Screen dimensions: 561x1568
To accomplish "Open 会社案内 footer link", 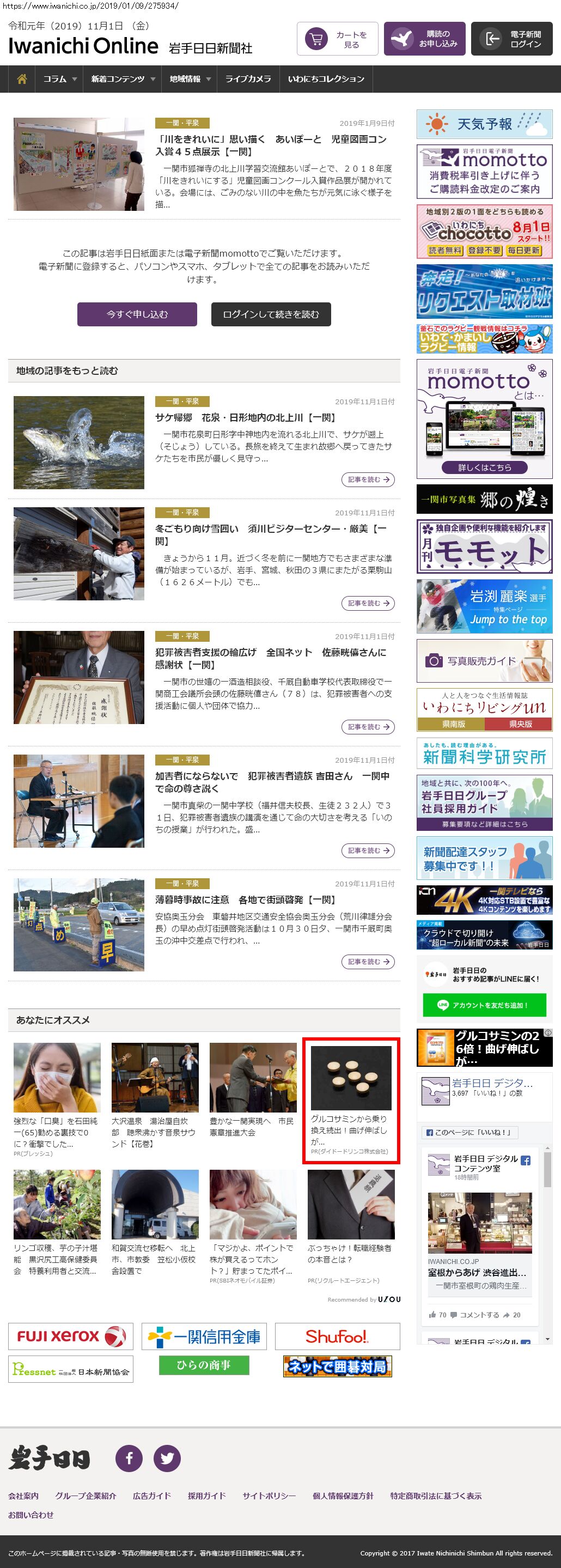I will tap(23, 1496).
